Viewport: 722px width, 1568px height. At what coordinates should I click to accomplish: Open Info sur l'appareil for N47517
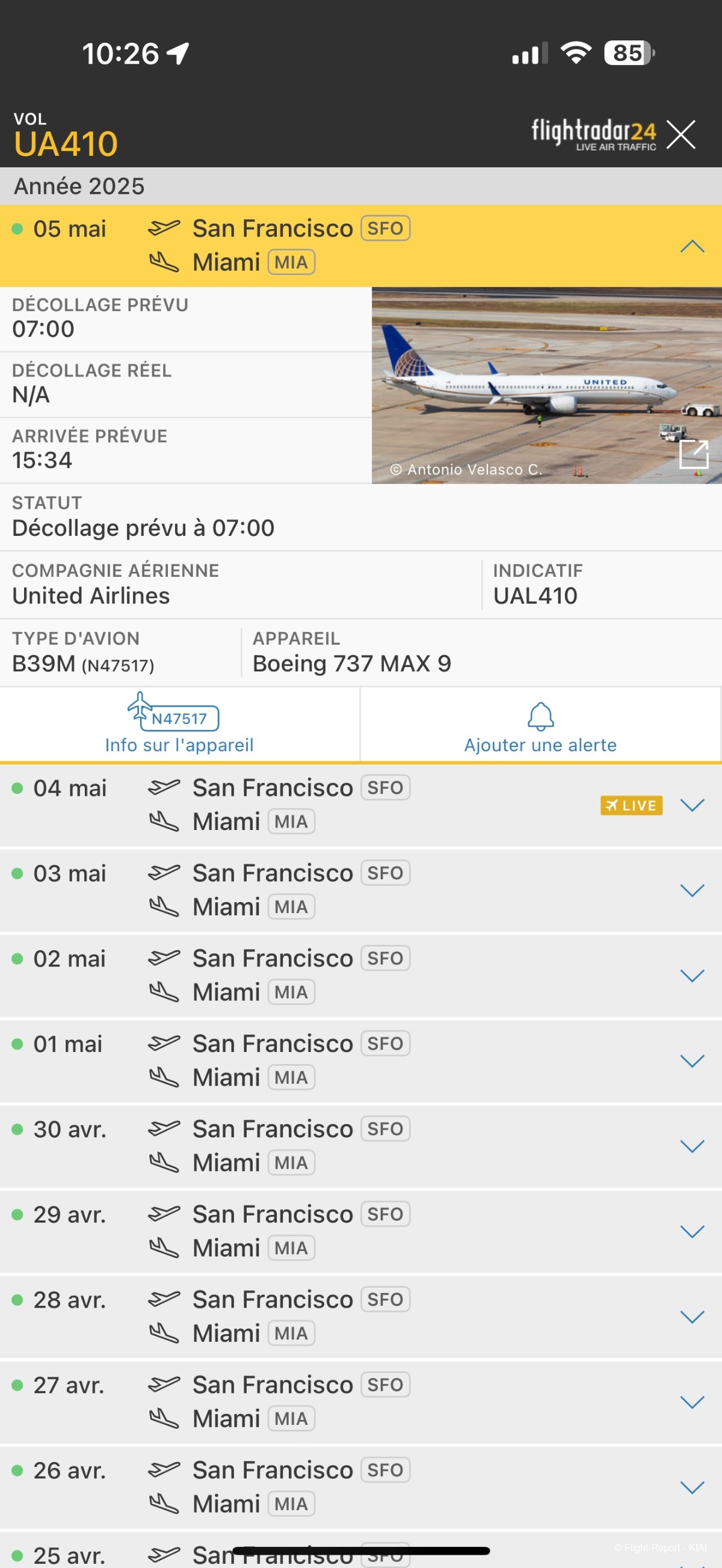[179, 724]
